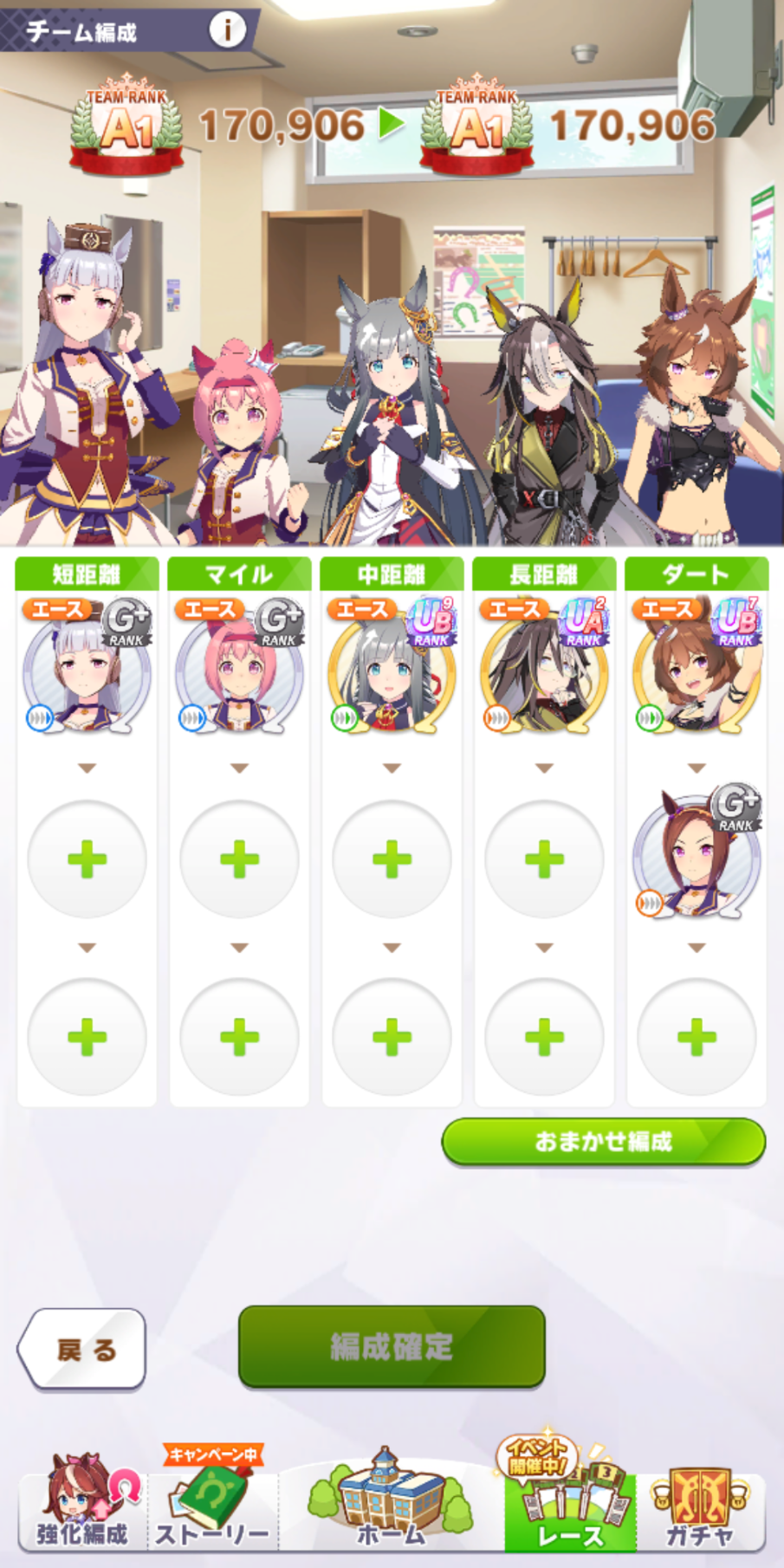Add a second member to 長距離

544,859
